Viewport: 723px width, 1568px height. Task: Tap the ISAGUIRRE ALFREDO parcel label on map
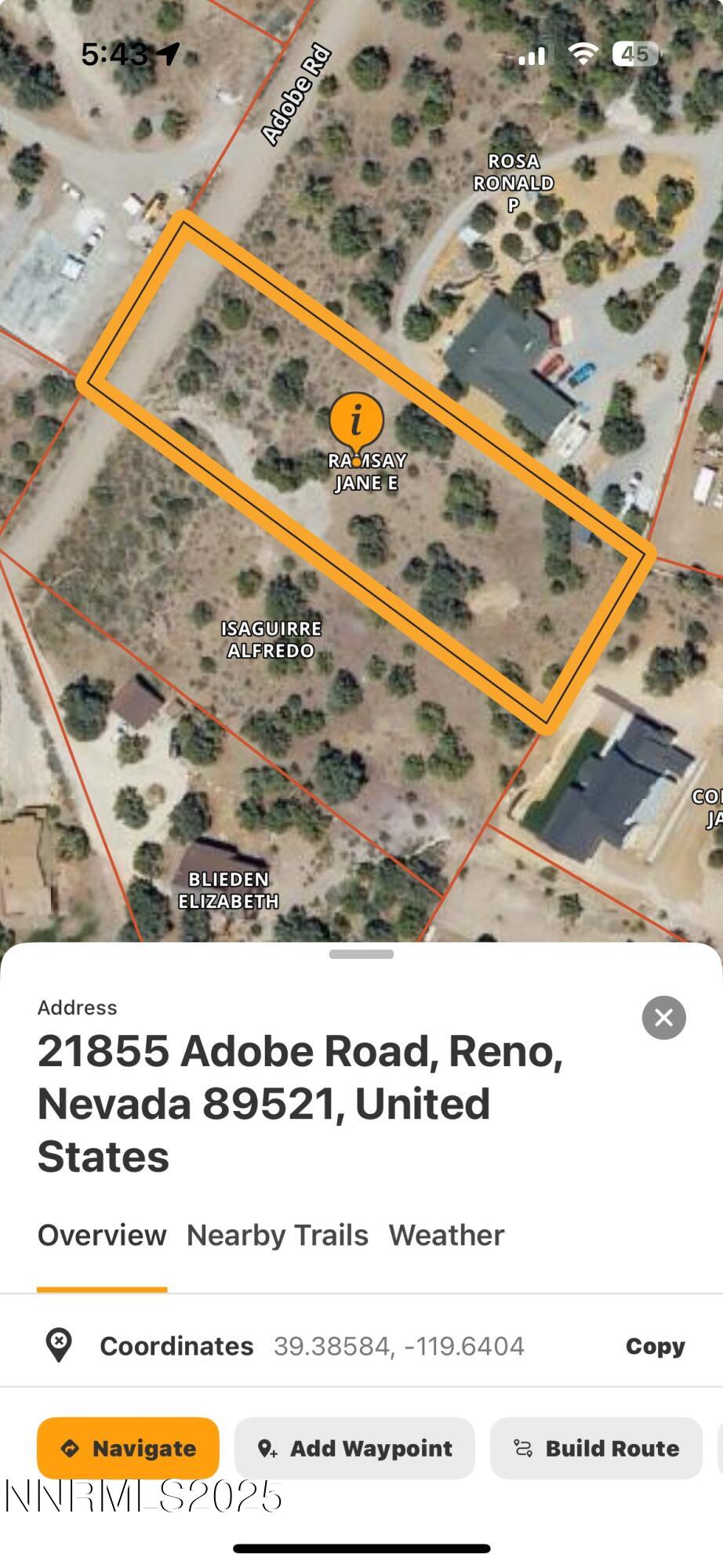[x=271, y=639]
